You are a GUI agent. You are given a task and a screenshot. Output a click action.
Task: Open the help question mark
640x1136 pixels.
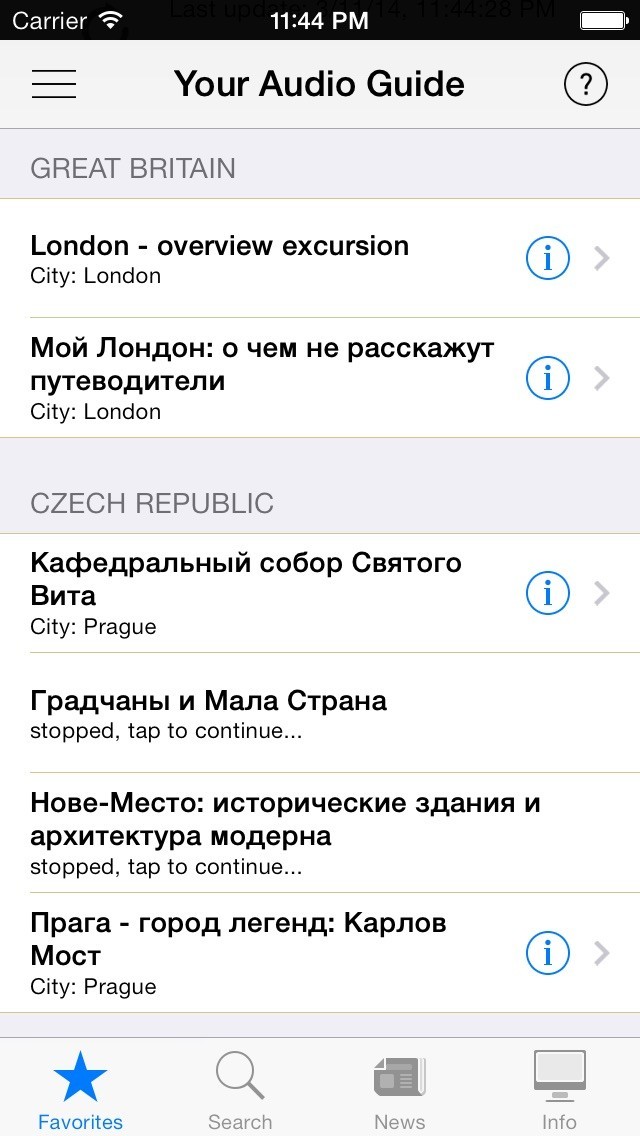tap(585, 84)
